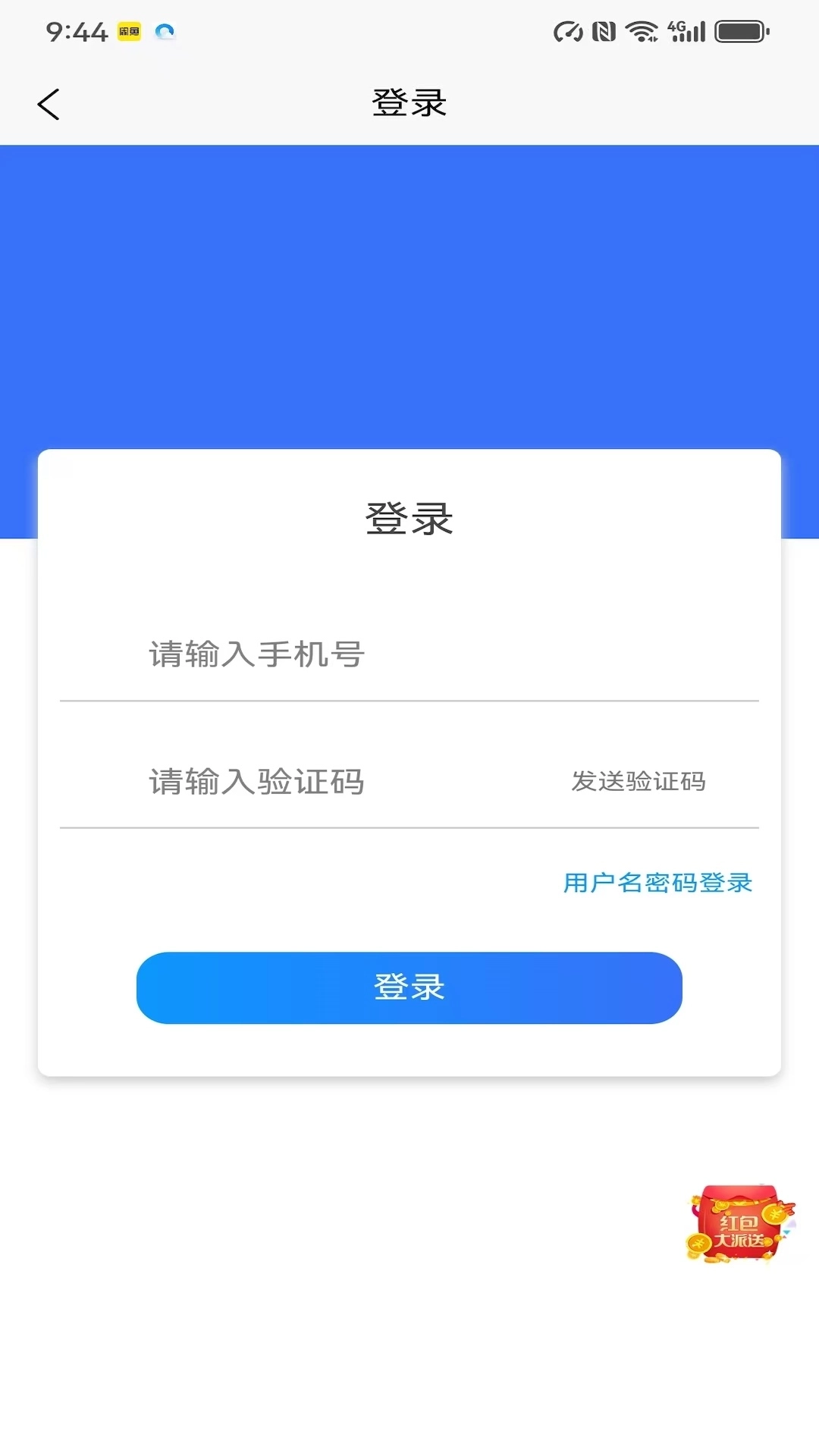
Task: Tap 发送验证码 to send verification code
Action: (639, 782)
